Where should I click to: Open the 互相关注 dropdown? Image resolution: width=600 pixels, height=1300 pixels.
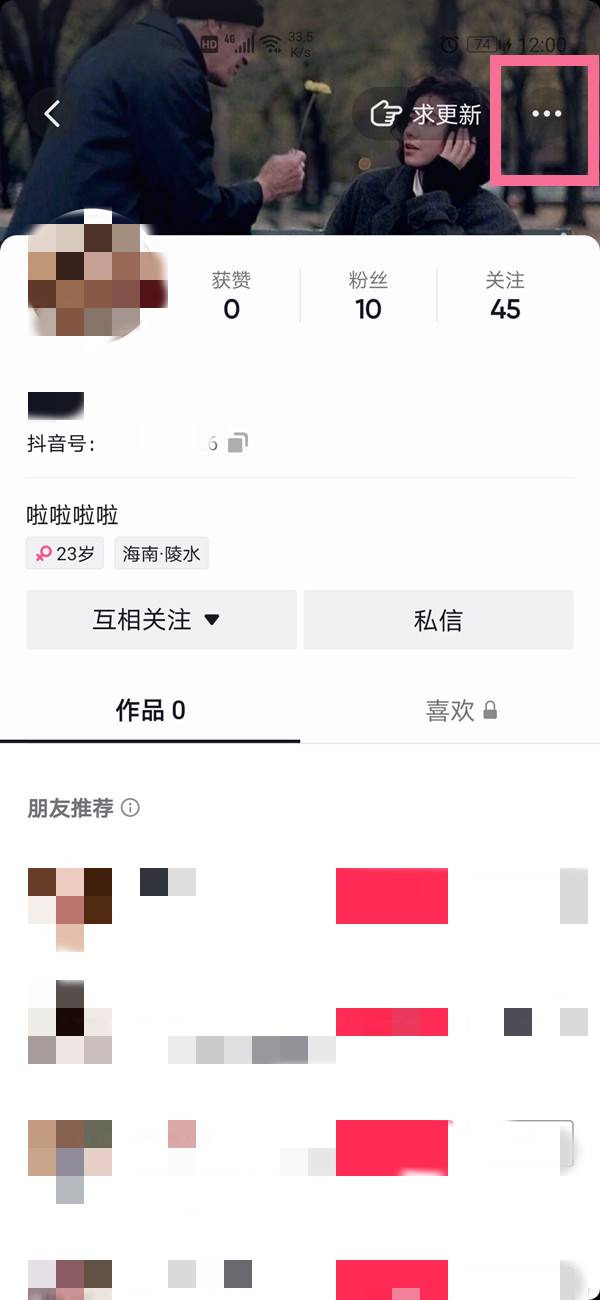pos(161,620)
